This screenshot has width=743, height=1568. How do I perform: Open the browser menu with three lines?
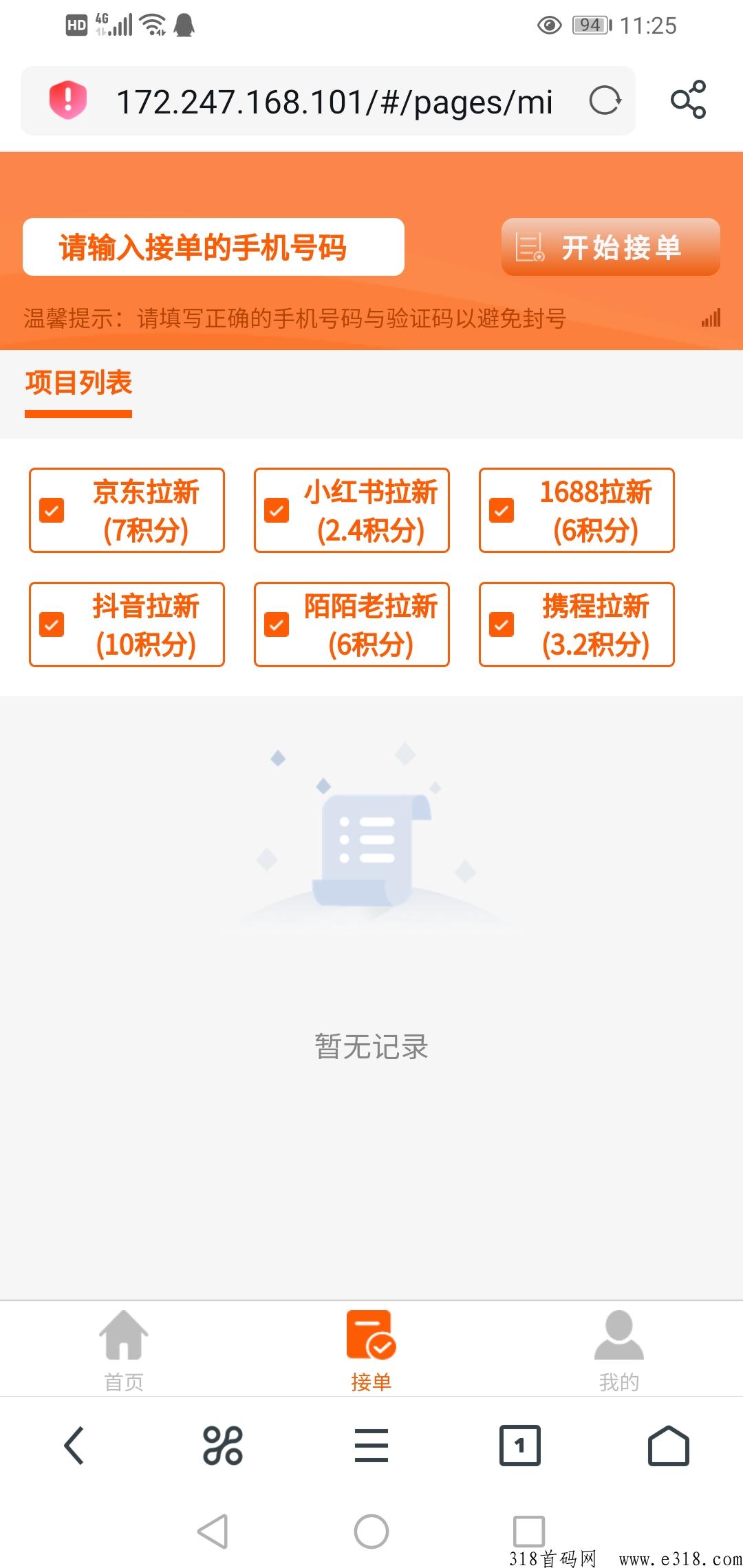coord(371,1445)
